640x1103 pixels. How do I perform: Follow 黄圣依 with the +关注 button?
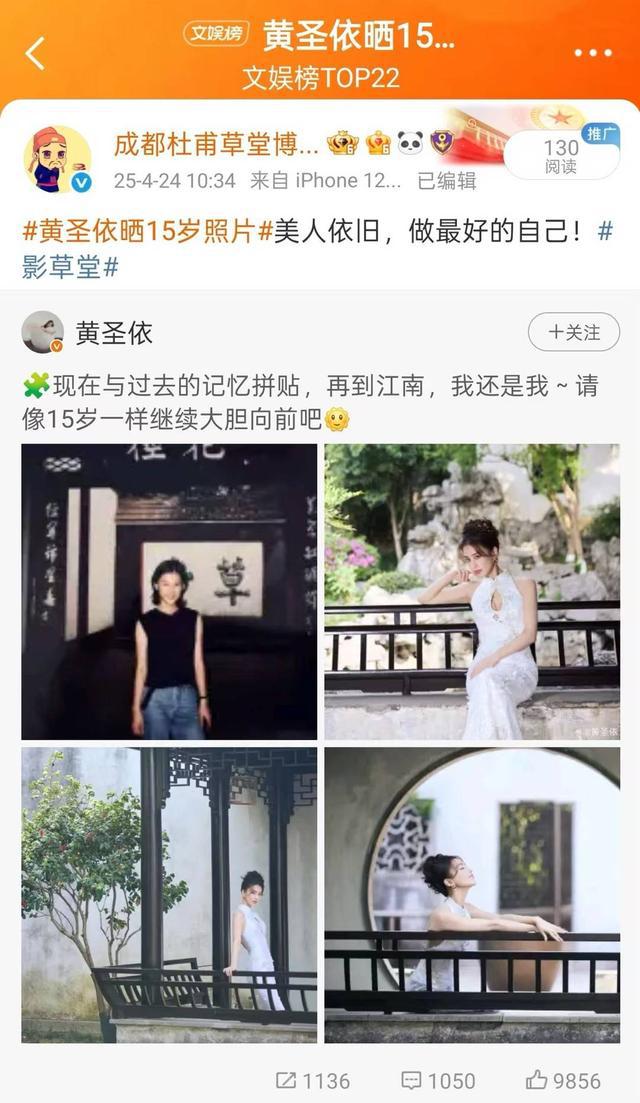574,332
